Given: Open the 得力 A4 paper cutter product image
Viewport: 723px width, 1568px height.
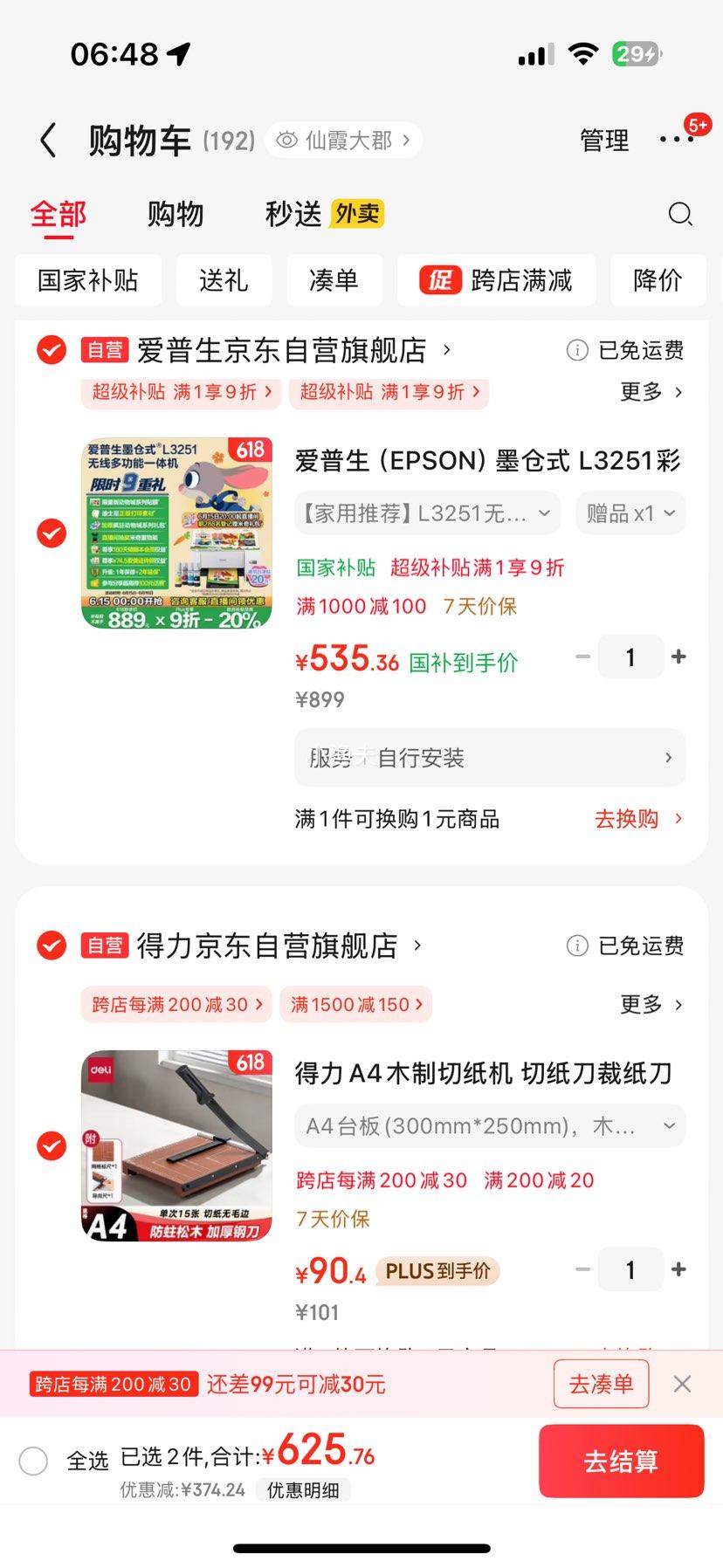Looking at the screenshot, I should pyautogui.click(x=176, y=1145).
